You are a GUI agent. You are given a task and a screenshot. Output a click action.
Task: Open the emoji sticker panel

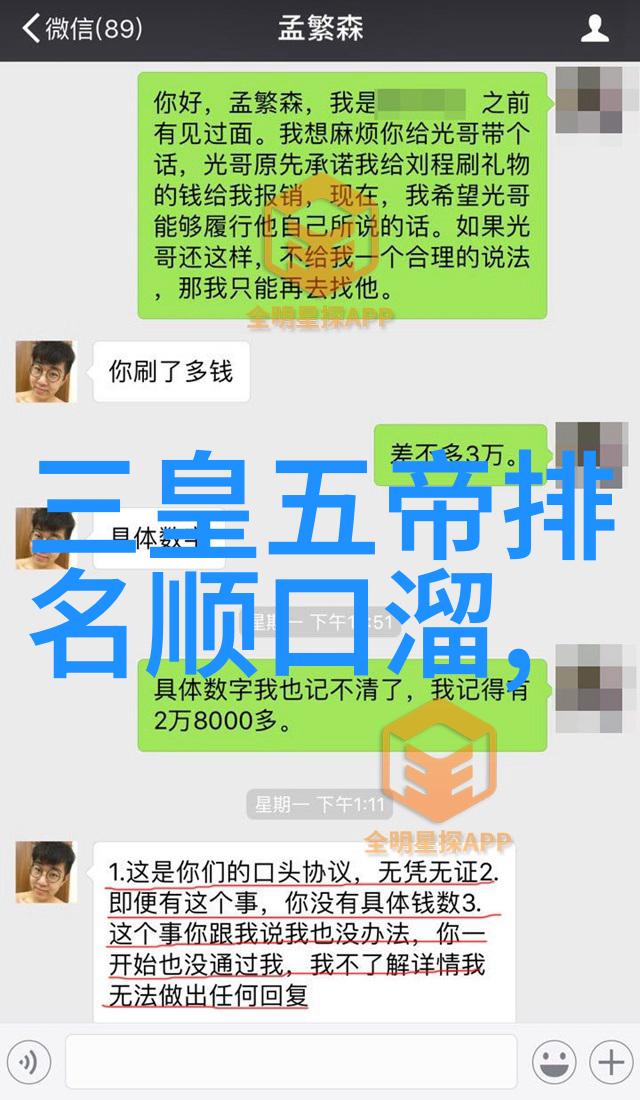point(554,1061)
